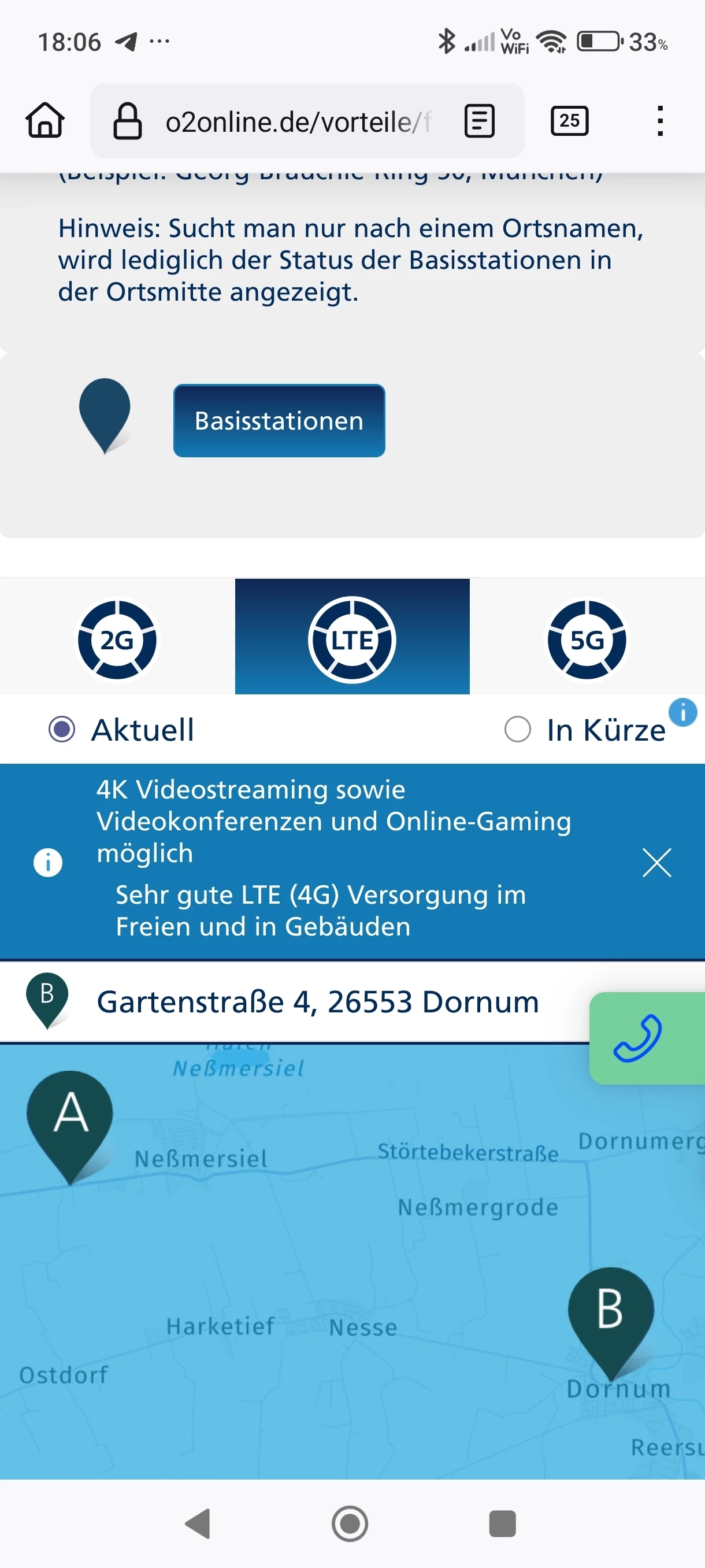Open recent apps from navigation bar
Screen dimensions: 705x1568
tap(502, 1523)
